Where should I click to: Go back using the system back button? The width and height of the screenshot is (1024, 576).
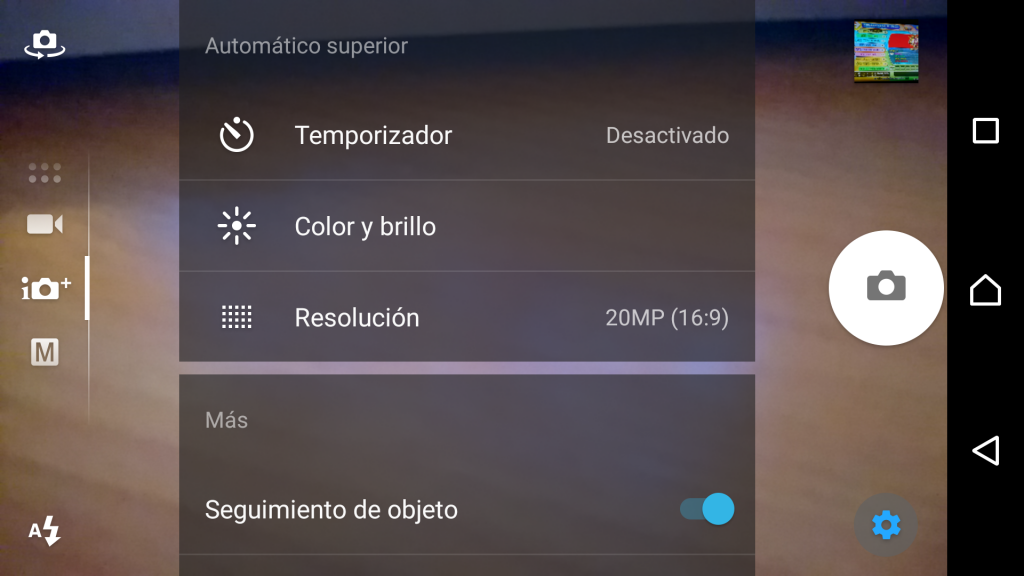click(985, 450)
